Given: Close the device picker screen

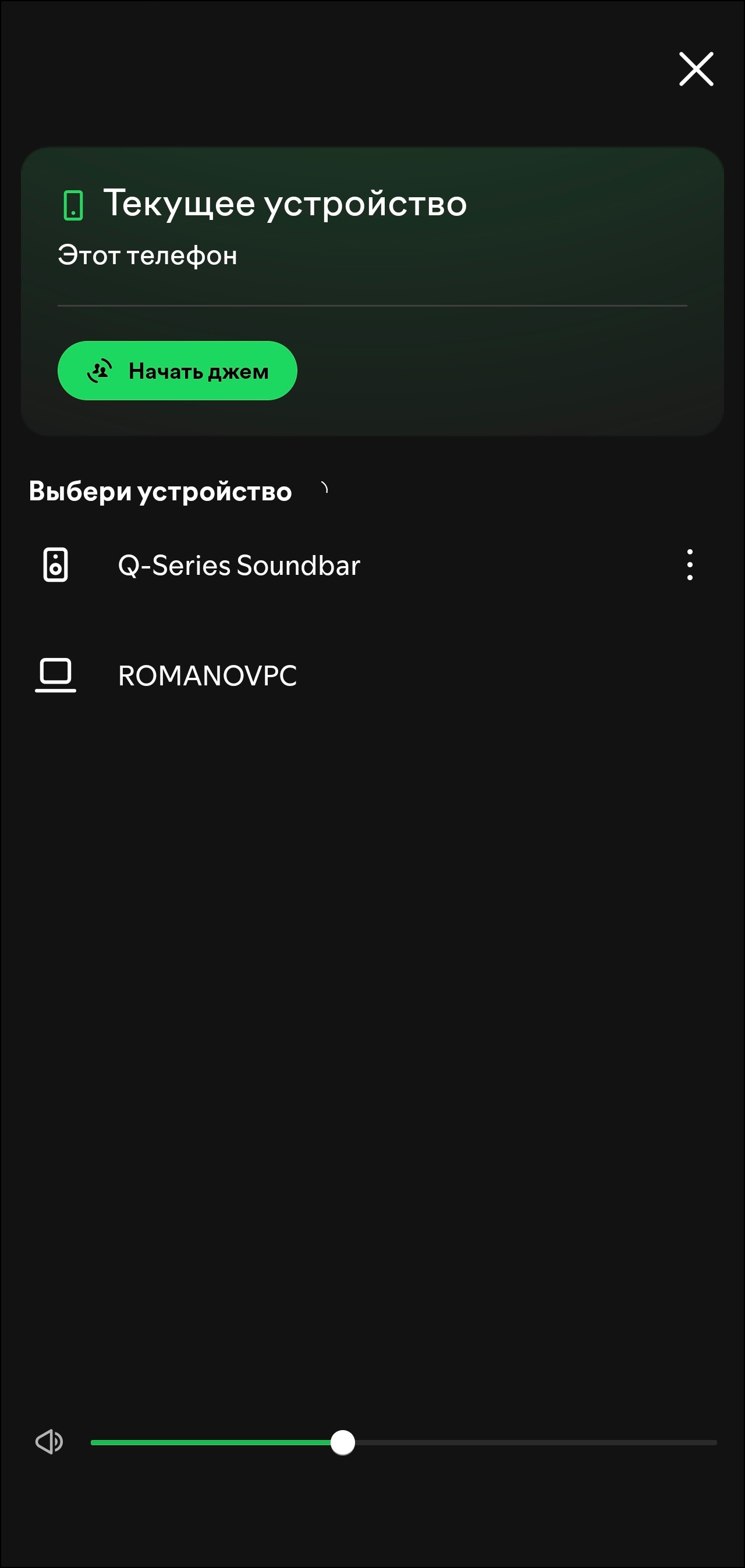Looking at the screenshot, I should (x=696, y=69).
